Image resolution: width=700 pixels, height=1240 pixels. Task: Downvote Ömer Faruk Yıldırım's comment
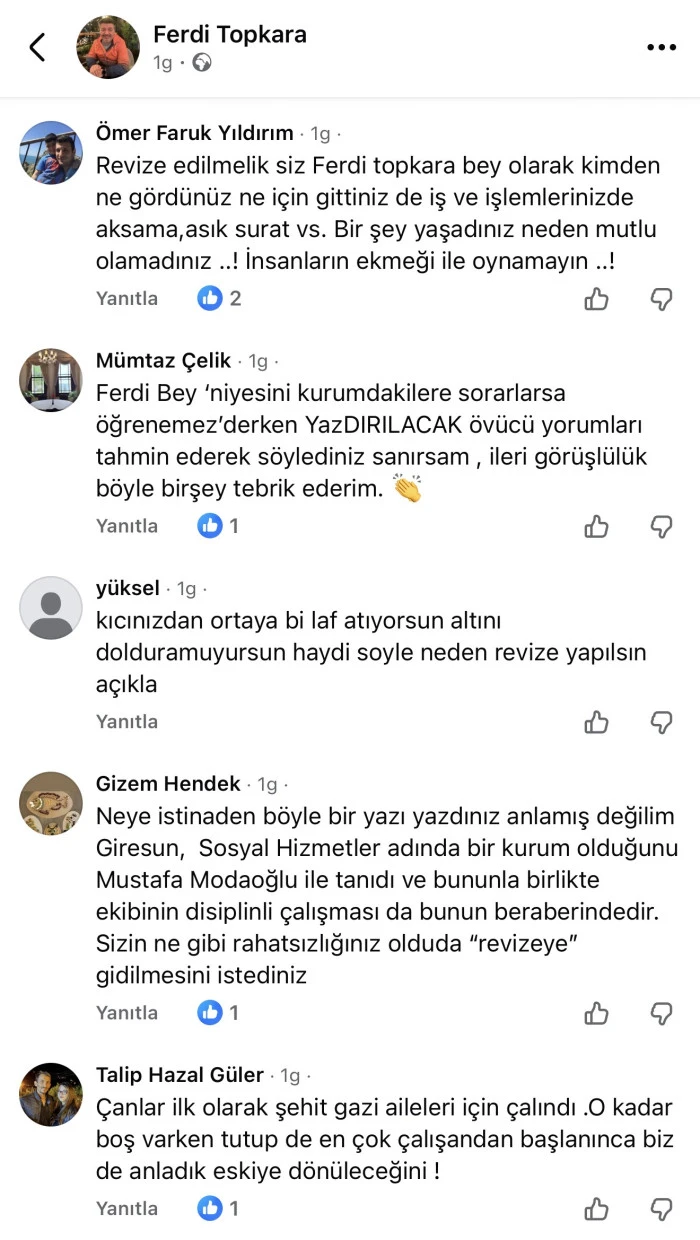click(661, 298)
